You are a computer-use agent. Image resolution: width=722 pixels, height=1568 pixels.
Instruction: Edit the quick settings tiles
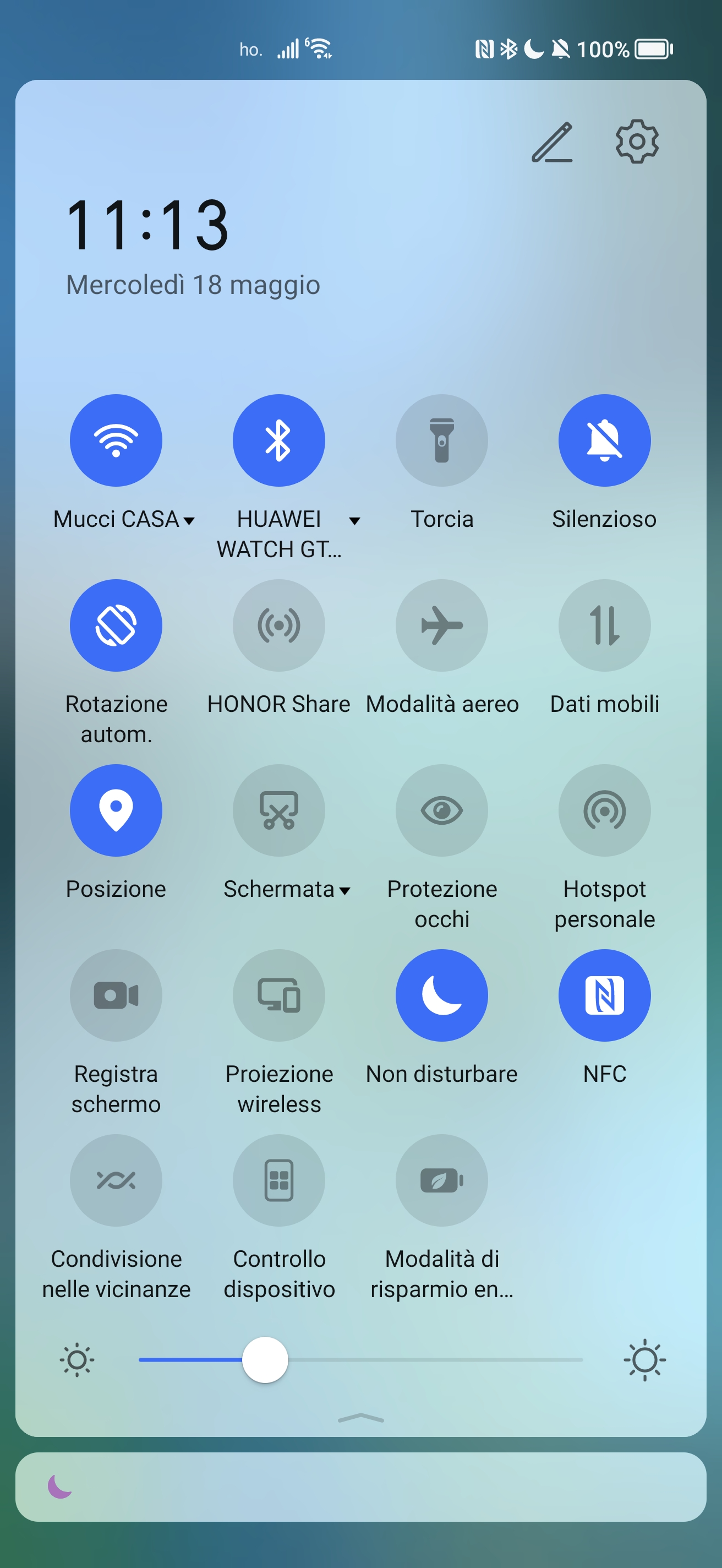point(552,143)
